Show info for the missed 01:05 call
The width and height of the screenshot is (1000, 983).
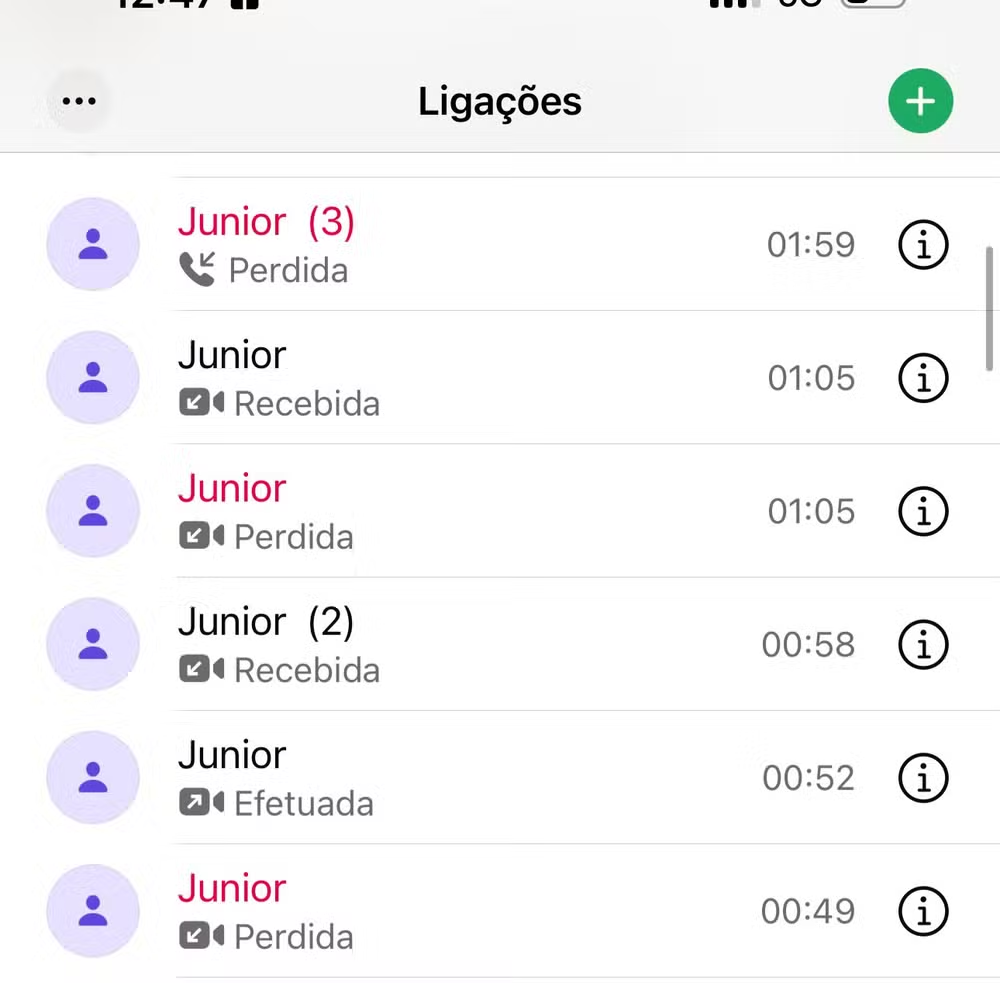pos(923,511)
